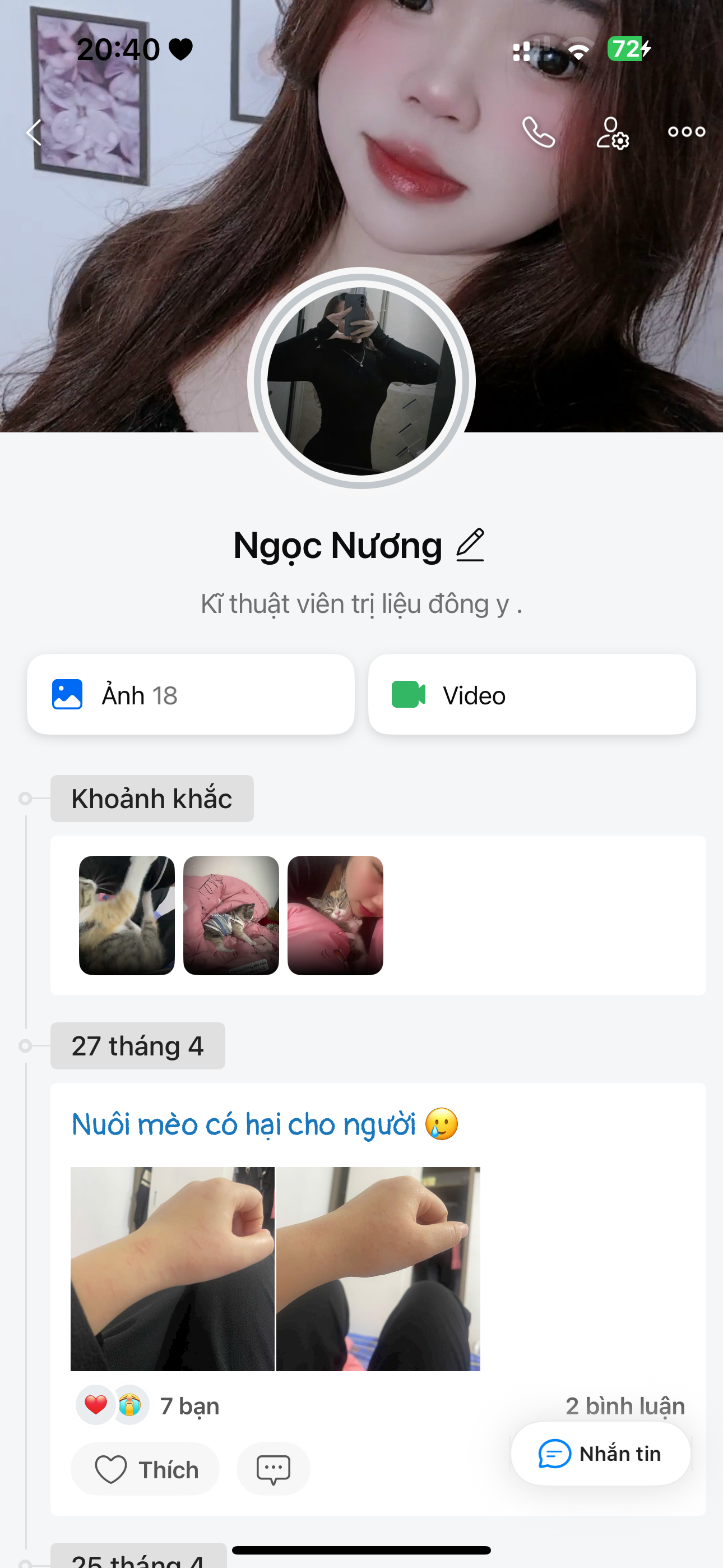
Task: Open the three-dot overflow menu
Action: [x=686, y=131]
